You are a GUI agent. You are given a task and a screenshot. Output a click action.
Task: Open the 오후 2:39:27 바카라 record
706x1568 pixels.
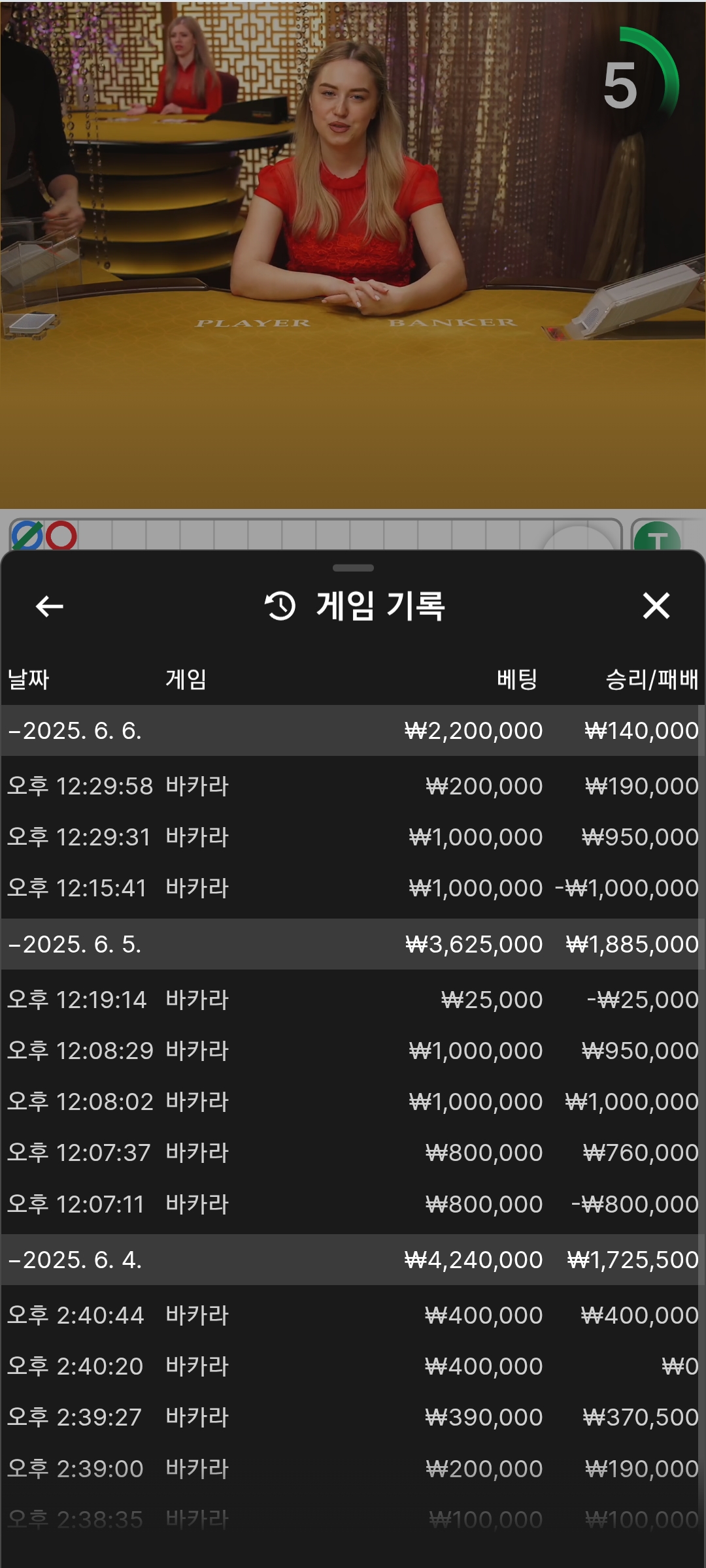click(x=353, y=1417)
